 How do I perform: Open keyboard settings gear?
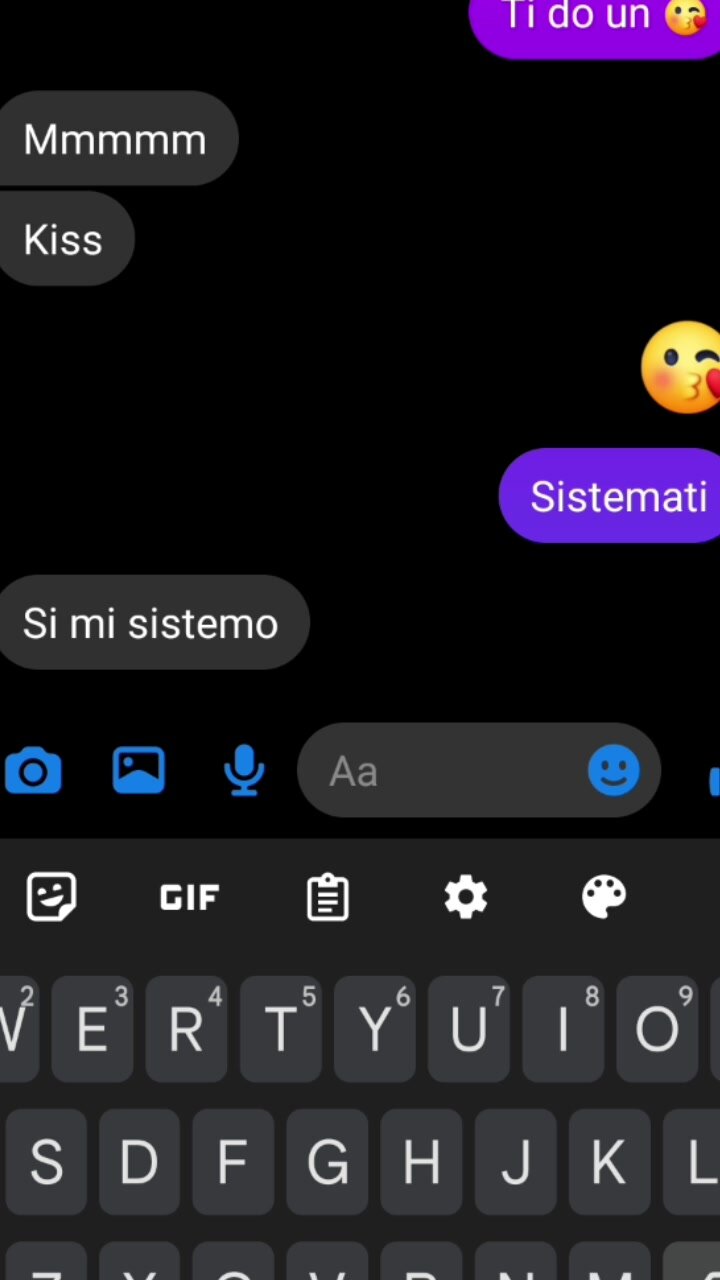pos(465,897)
